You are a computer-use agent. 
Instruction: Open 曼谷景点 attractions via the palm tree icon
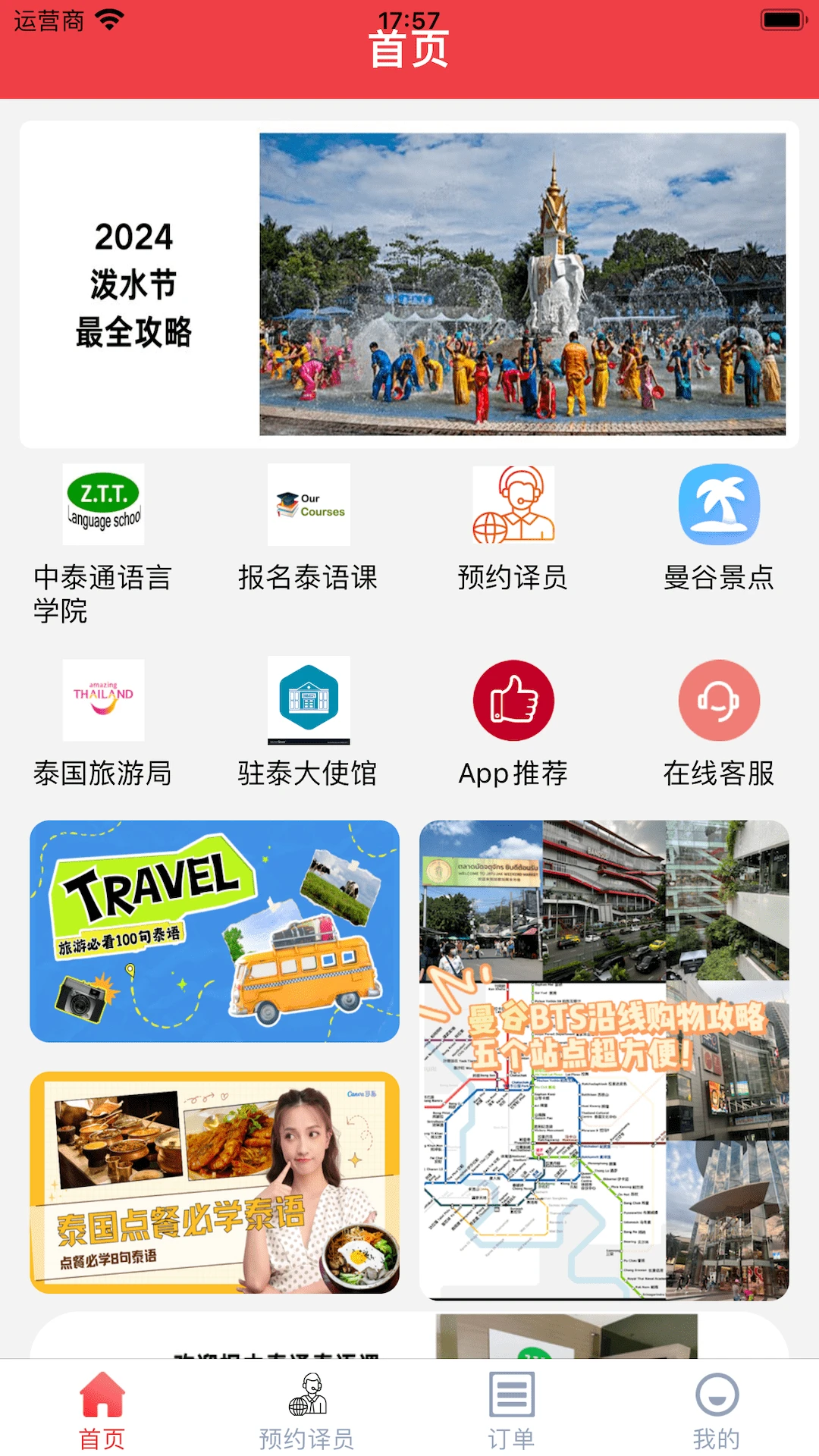click(720, 503)
